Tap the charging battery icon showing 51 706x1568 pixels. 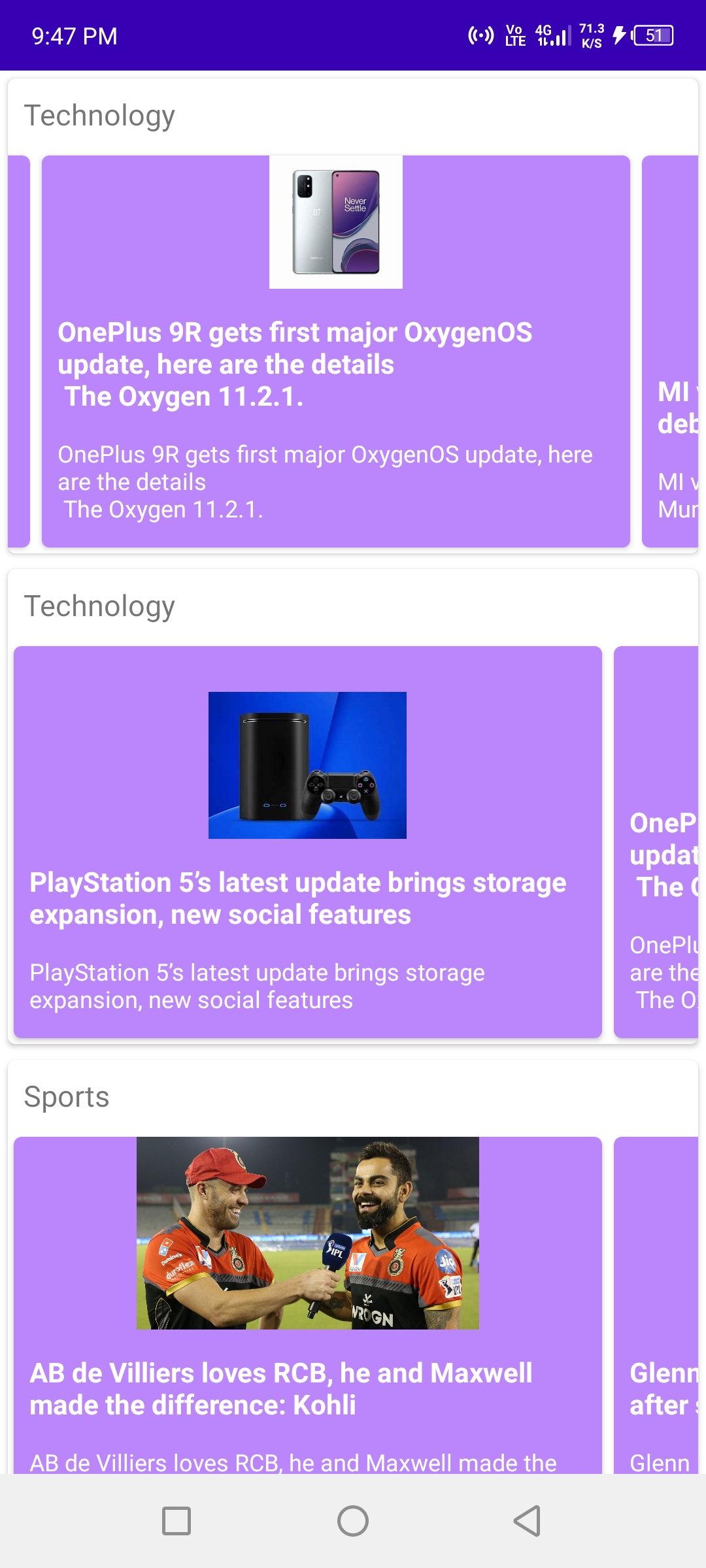[x=654, y=35]
